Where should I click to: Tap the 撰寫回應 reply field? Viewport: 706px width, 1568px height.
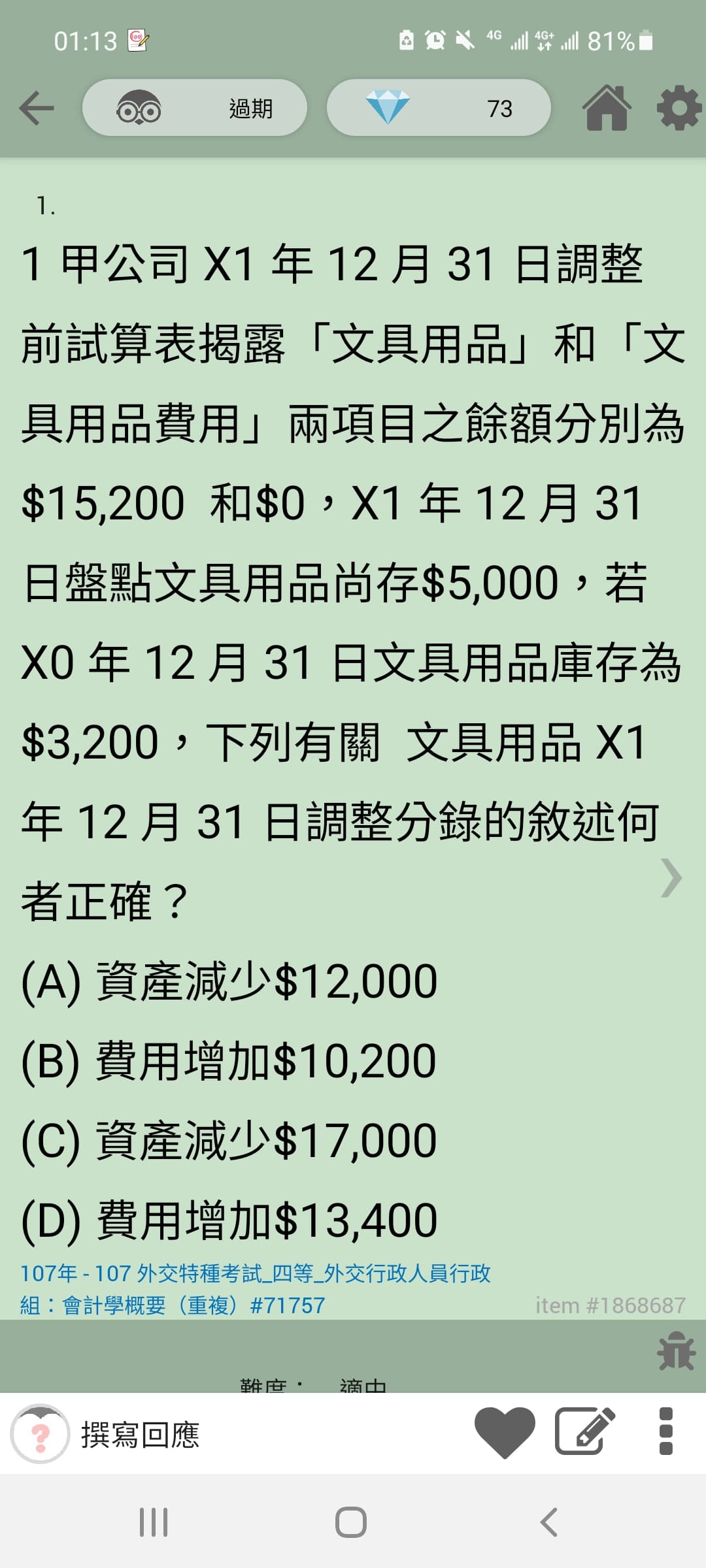[x=140, y=1435]
